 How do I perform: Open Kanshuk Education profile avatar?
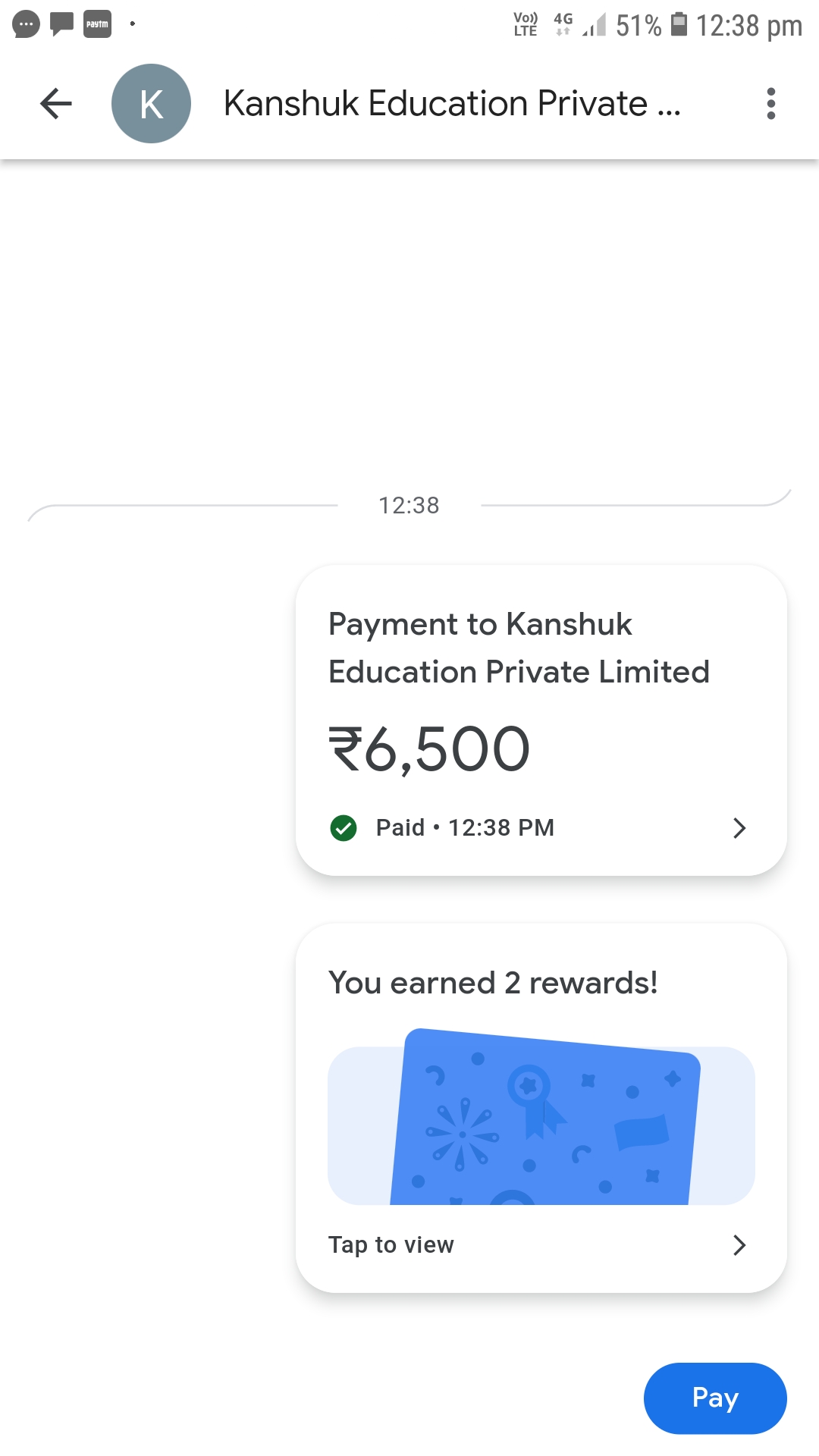point(151,104)
